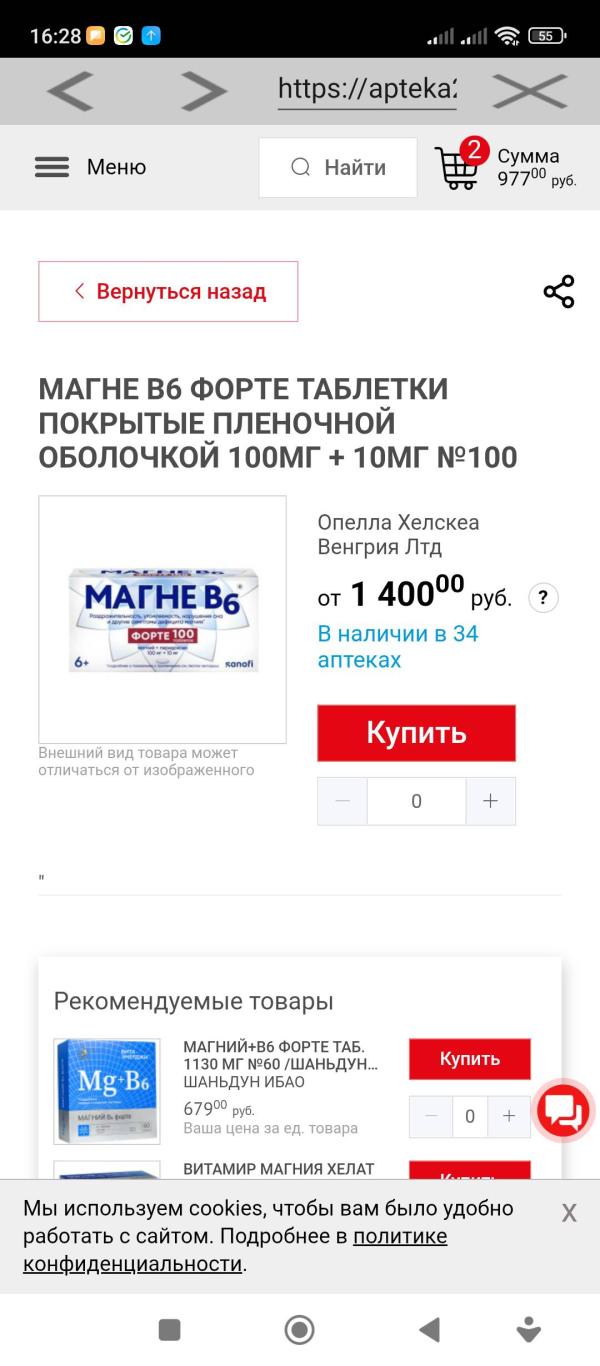This screenshot has width=600, height=1366.
Task: Tap the Вернуться назад button
Action: 168,292
